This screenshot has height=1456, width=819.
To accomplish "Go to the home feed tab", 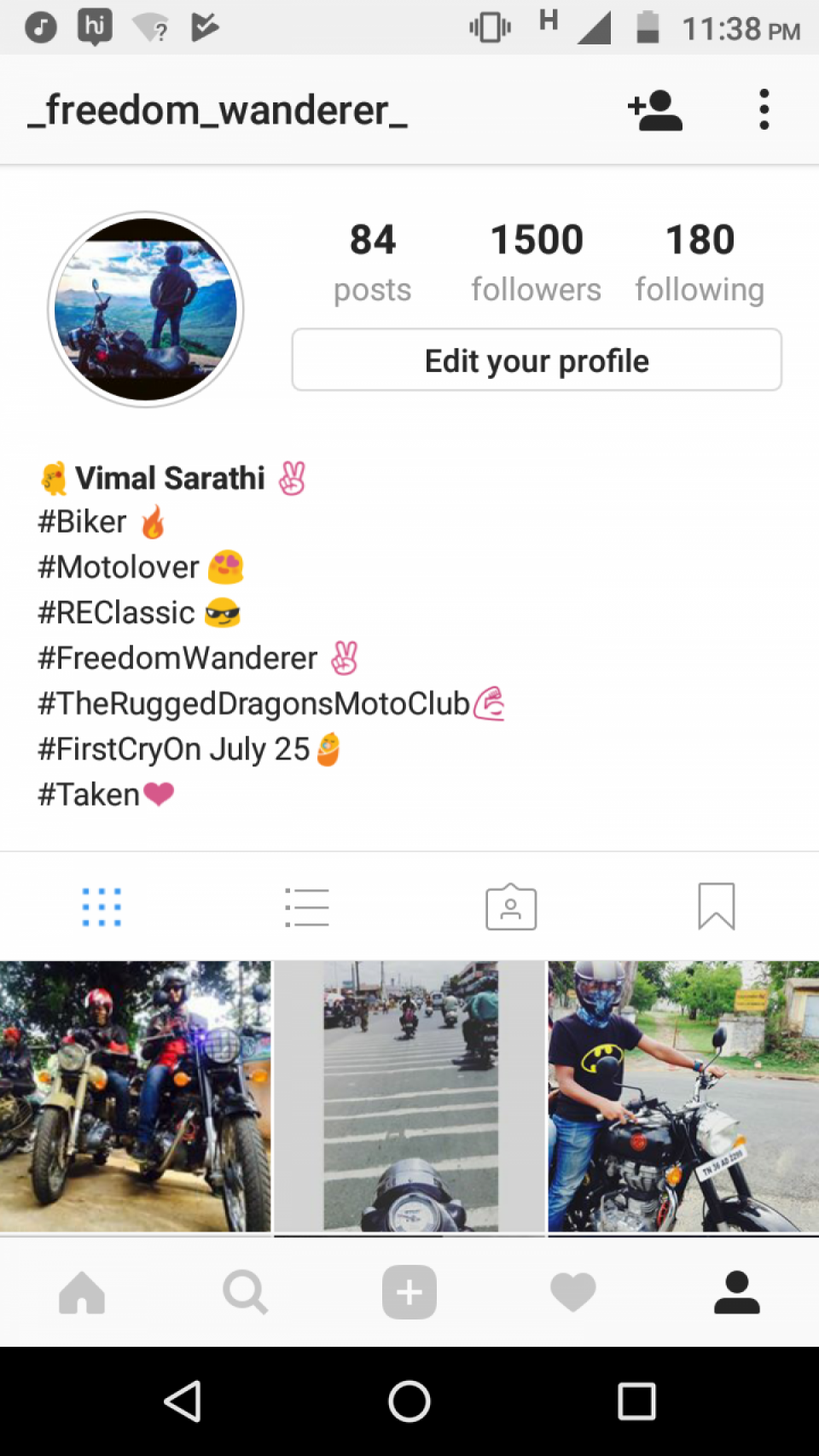I will coord(82,1292).
